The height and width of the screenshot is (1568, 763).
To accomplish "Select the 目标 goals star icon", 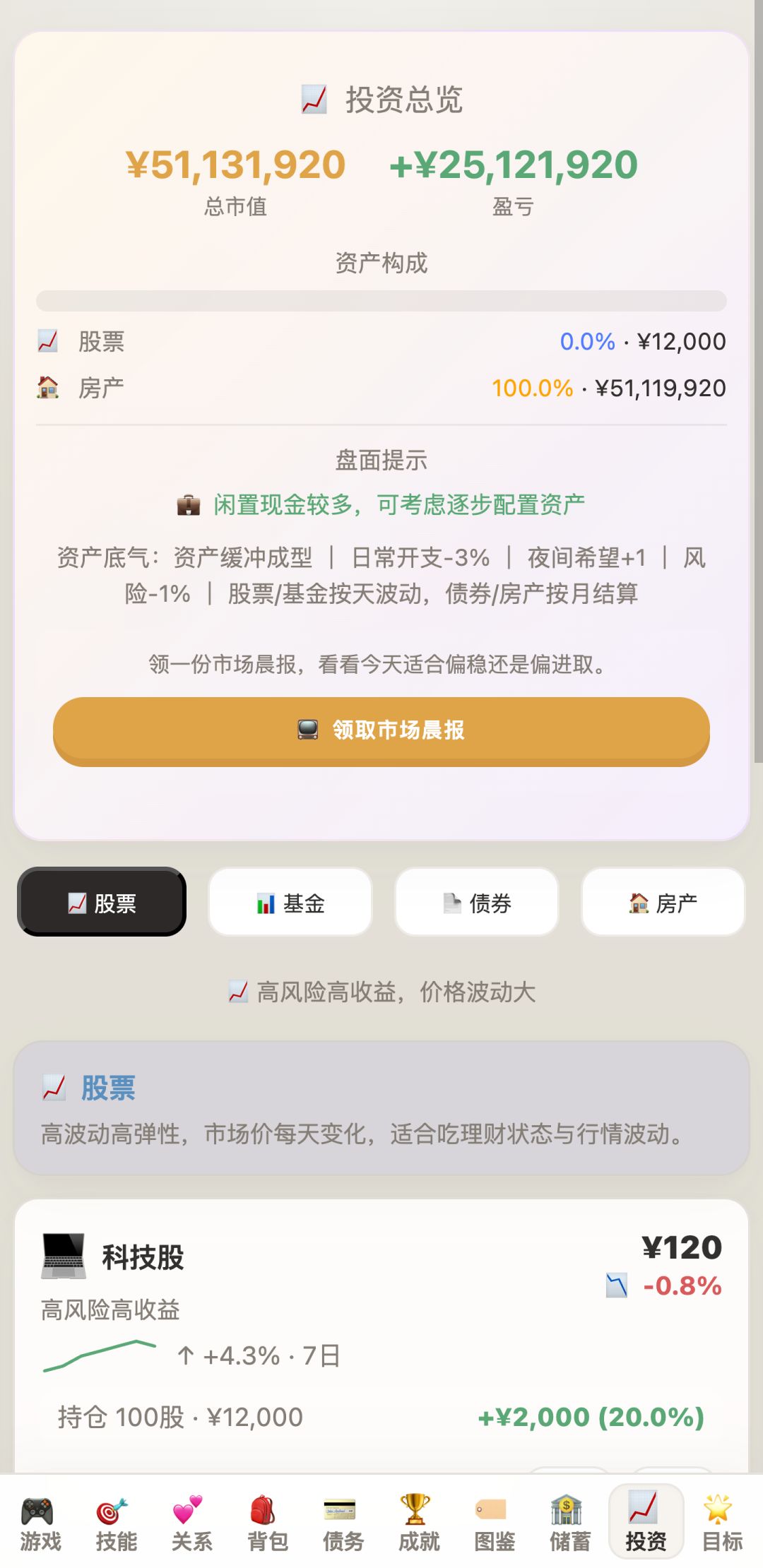I will coord(721,1529).
